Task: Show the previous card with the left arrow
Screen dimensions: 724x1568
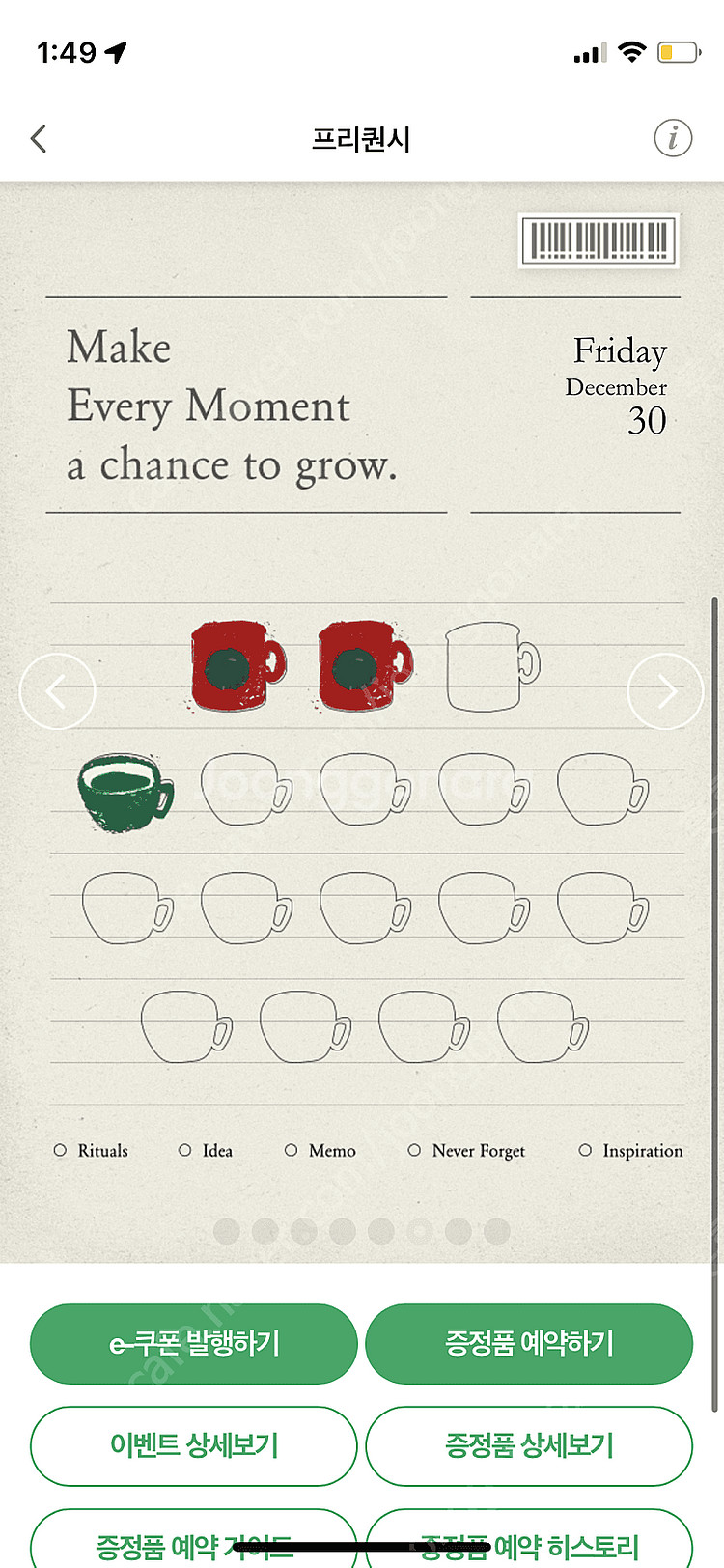Action: [57, 691]
